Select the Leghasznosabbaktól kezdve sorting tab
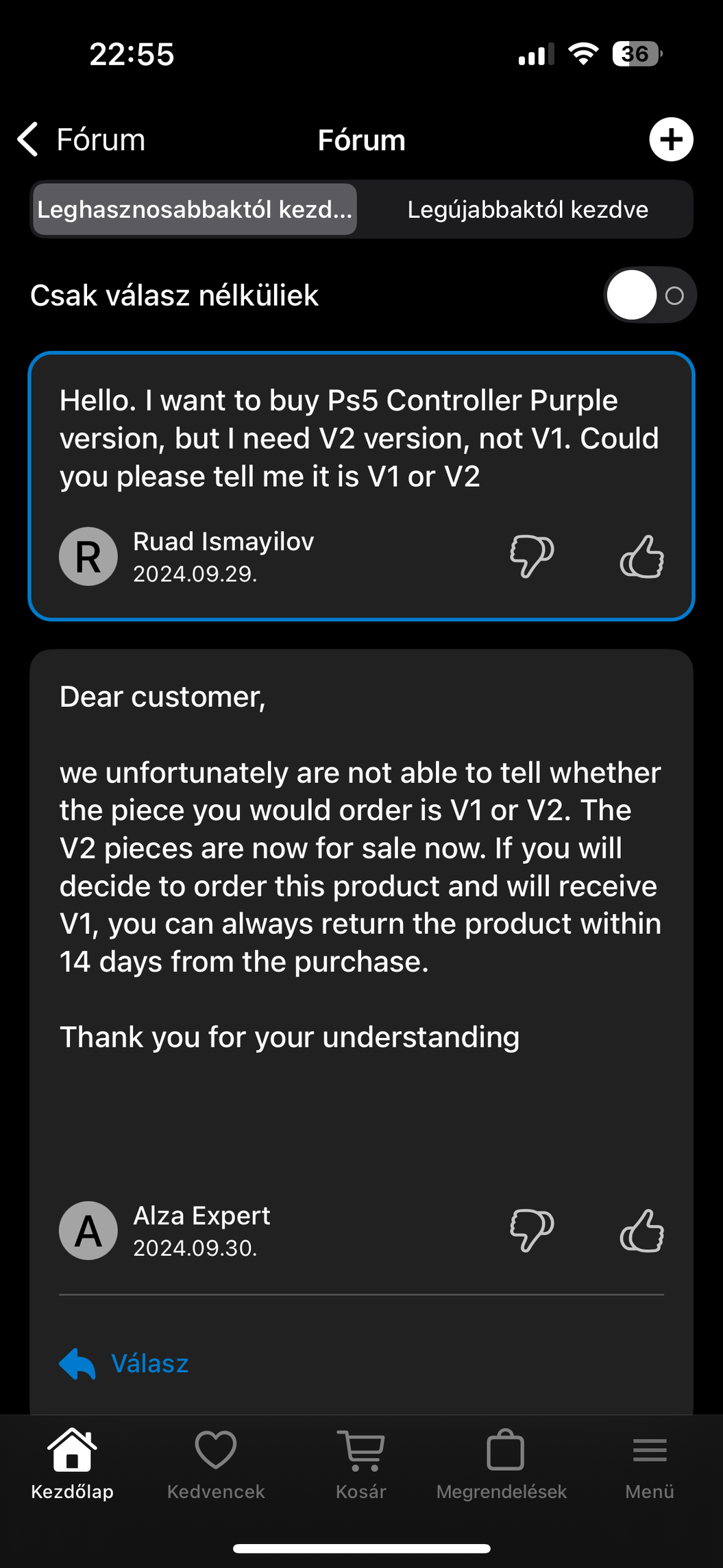The image size is (723, 1568). coord(195,209)
